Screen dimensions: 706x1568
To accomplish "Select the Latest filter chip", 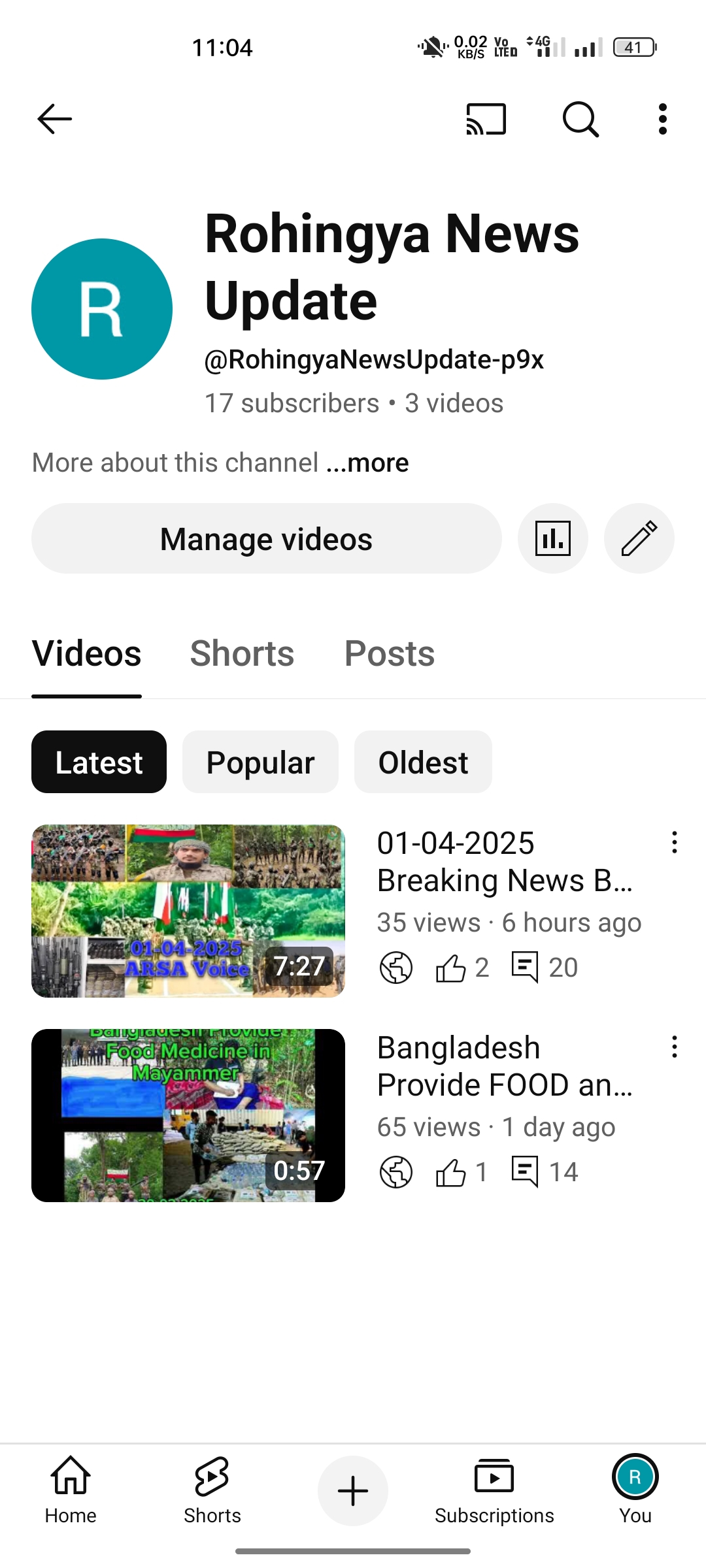I will tap(99, 762).
